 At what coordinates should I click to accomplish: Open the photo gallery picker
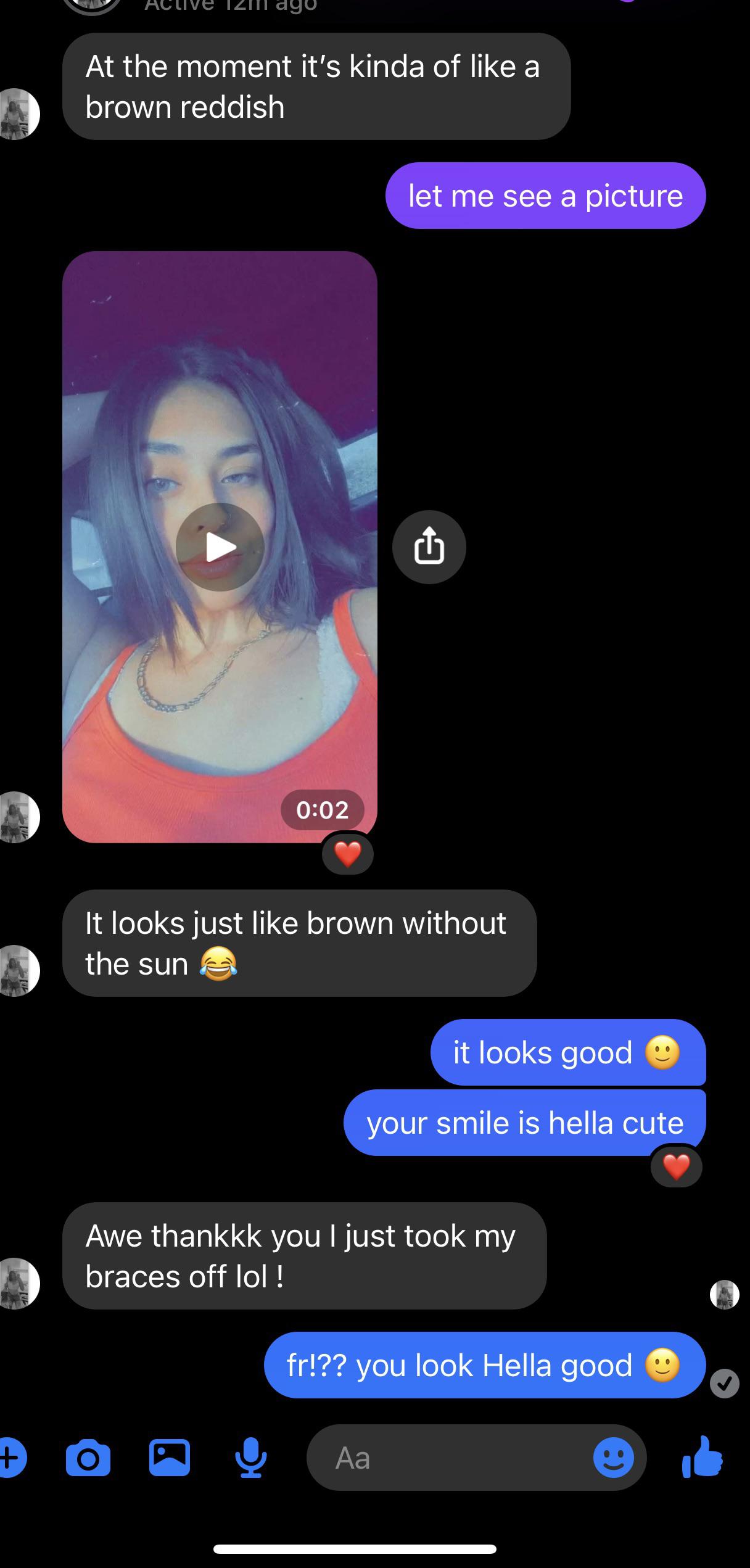170,1458
